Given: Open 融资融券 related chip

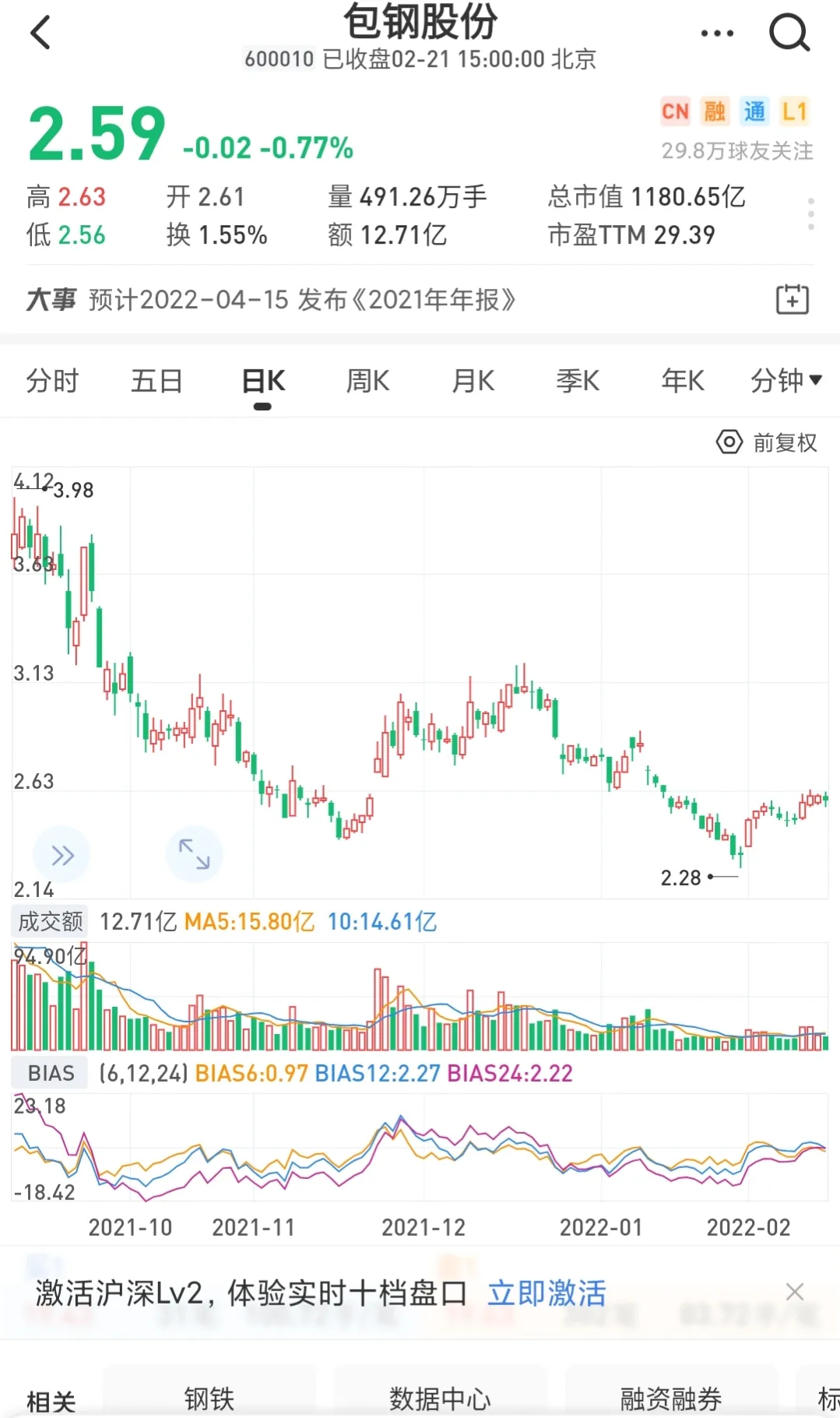Looking at the screenshot, I should point(671,1399).
